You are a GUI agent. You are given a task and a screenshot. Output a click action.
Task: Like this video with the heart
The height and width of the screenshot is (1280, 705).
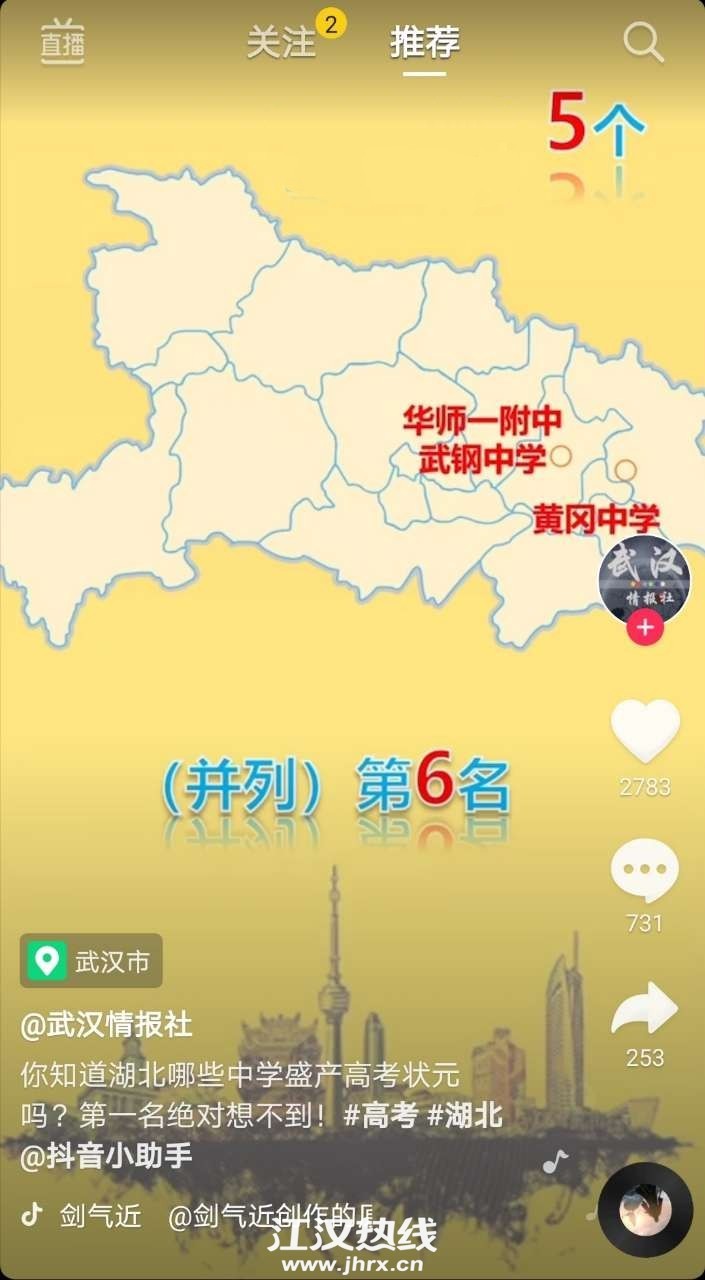click(x=645, y=733)
